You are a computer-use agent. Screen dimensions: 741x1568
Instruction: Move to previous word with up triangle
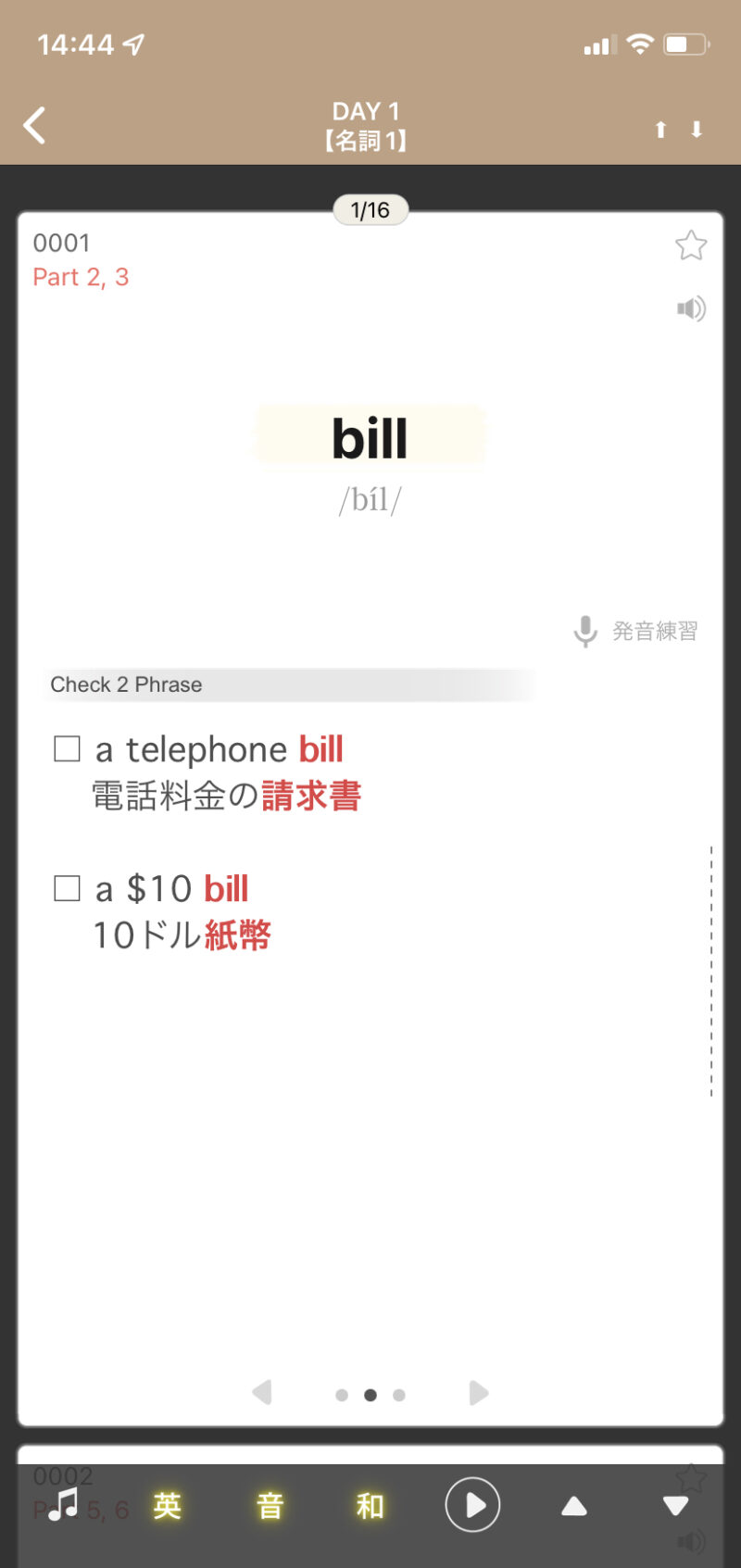click(574, 1506)
